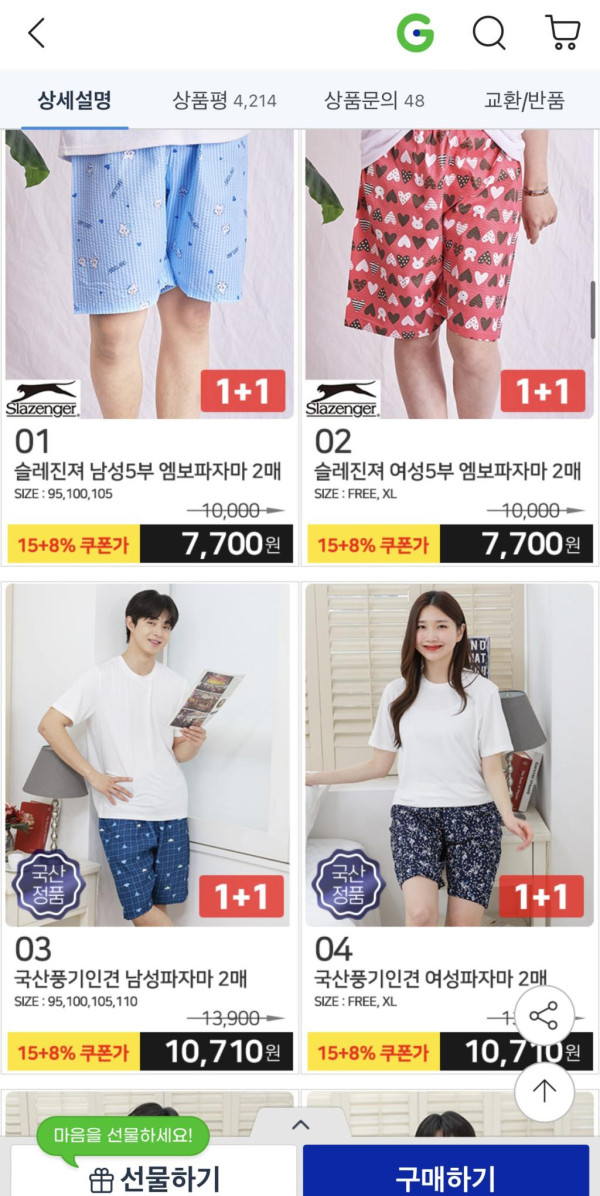Viewport: 600px width, 1196px height.
Task: Open the search magnifier icon
Action: click(488, 34)
